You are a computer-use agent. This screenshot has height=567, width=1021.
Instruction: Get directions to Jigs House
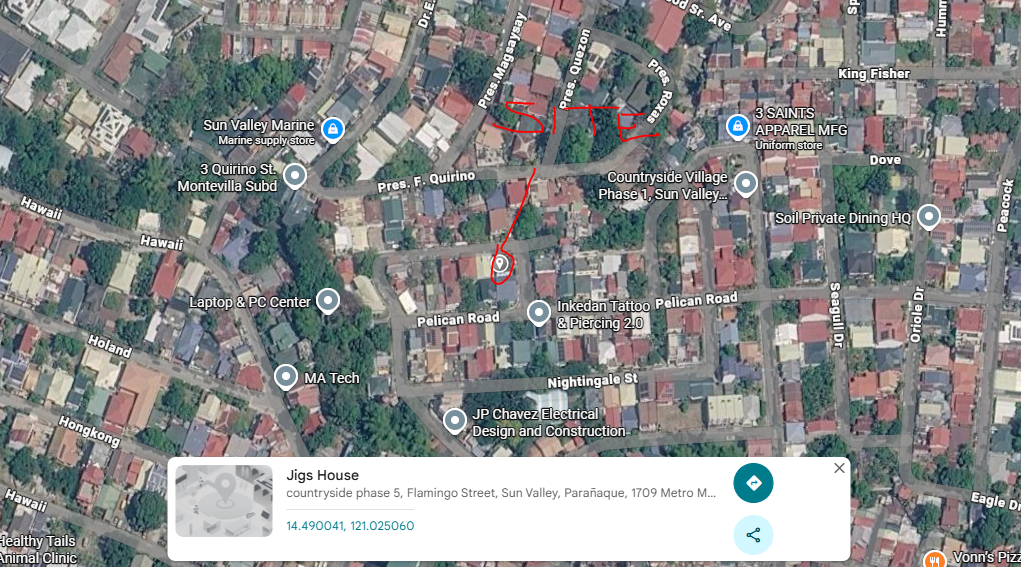753,483
